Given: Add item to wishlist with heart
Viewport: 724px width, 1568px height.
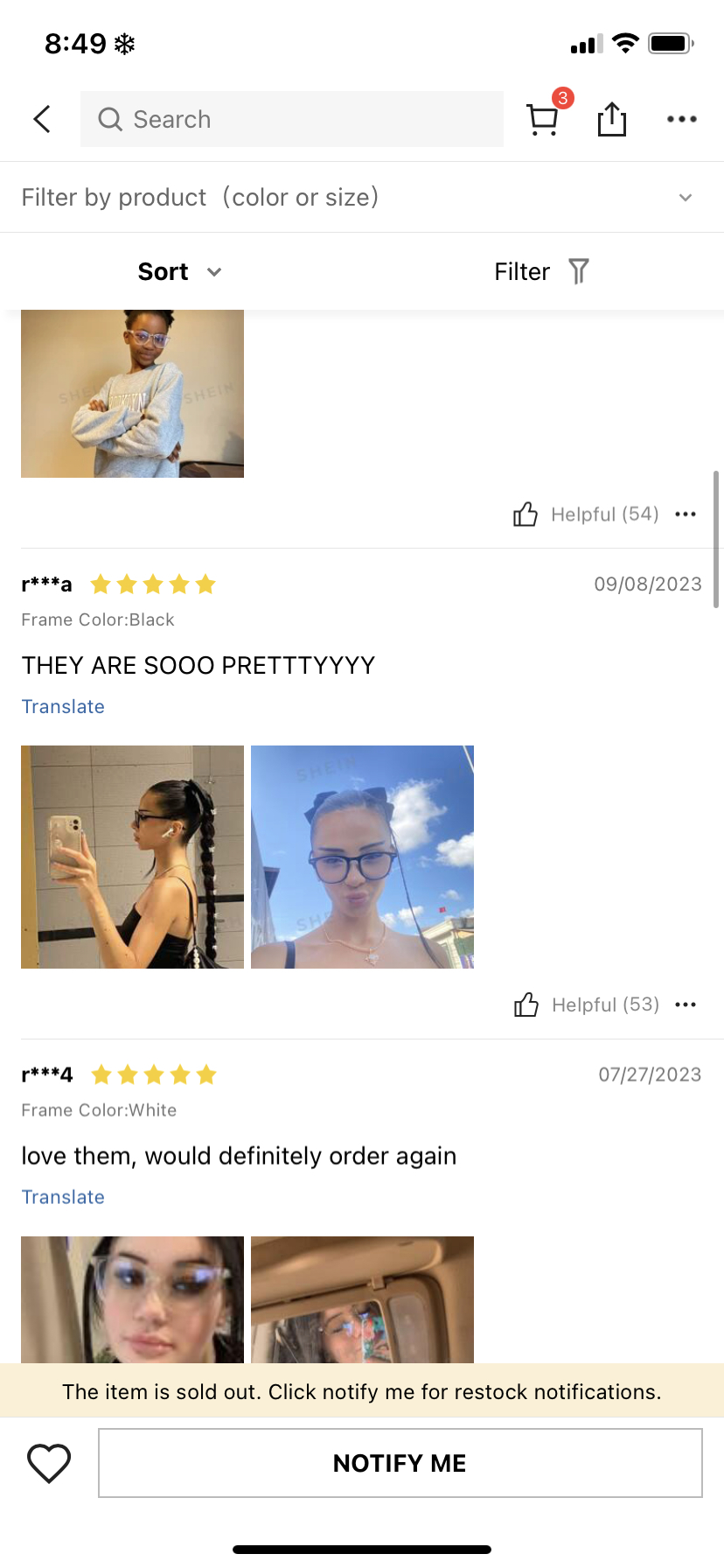Looking at the screenshot, I should (49, 1463).
